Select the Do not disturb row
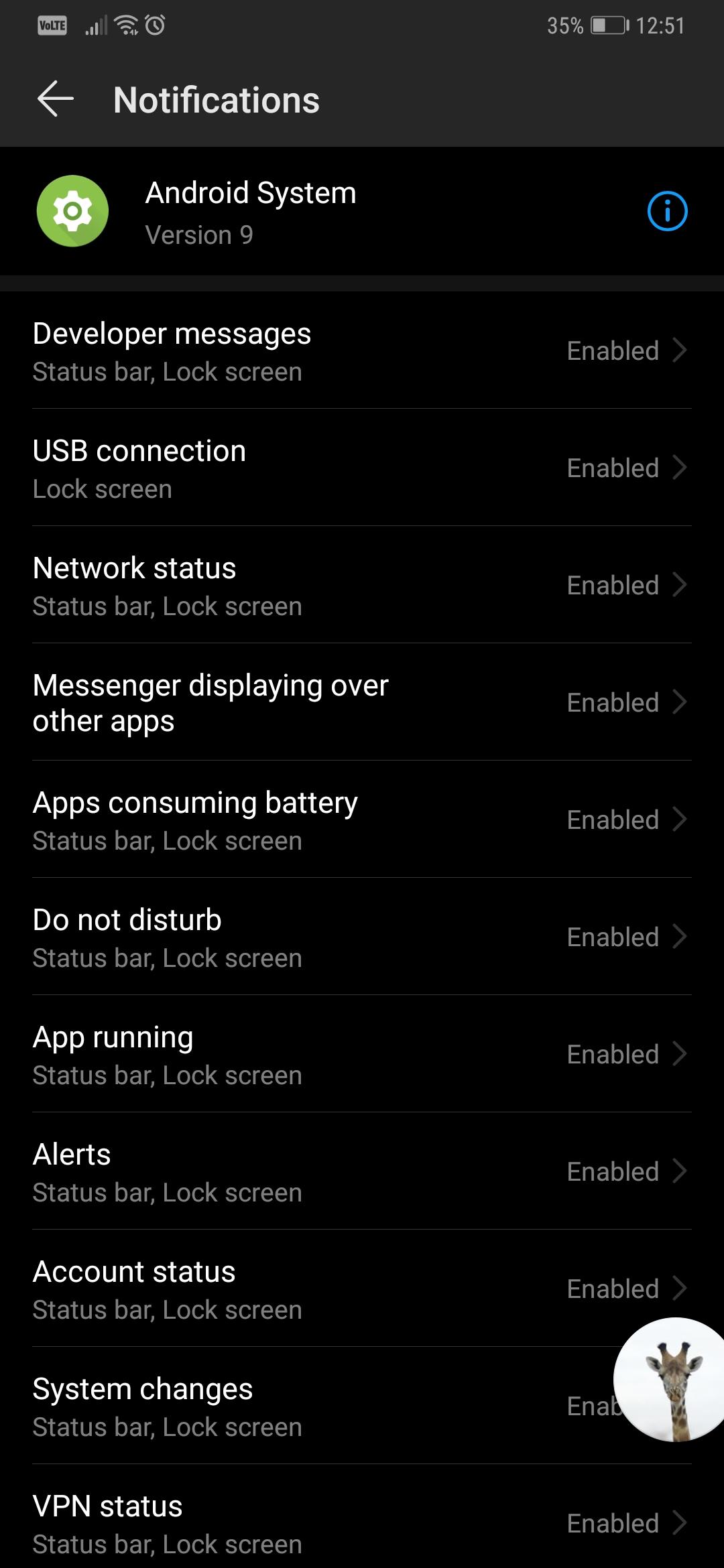 coord(362,937)
